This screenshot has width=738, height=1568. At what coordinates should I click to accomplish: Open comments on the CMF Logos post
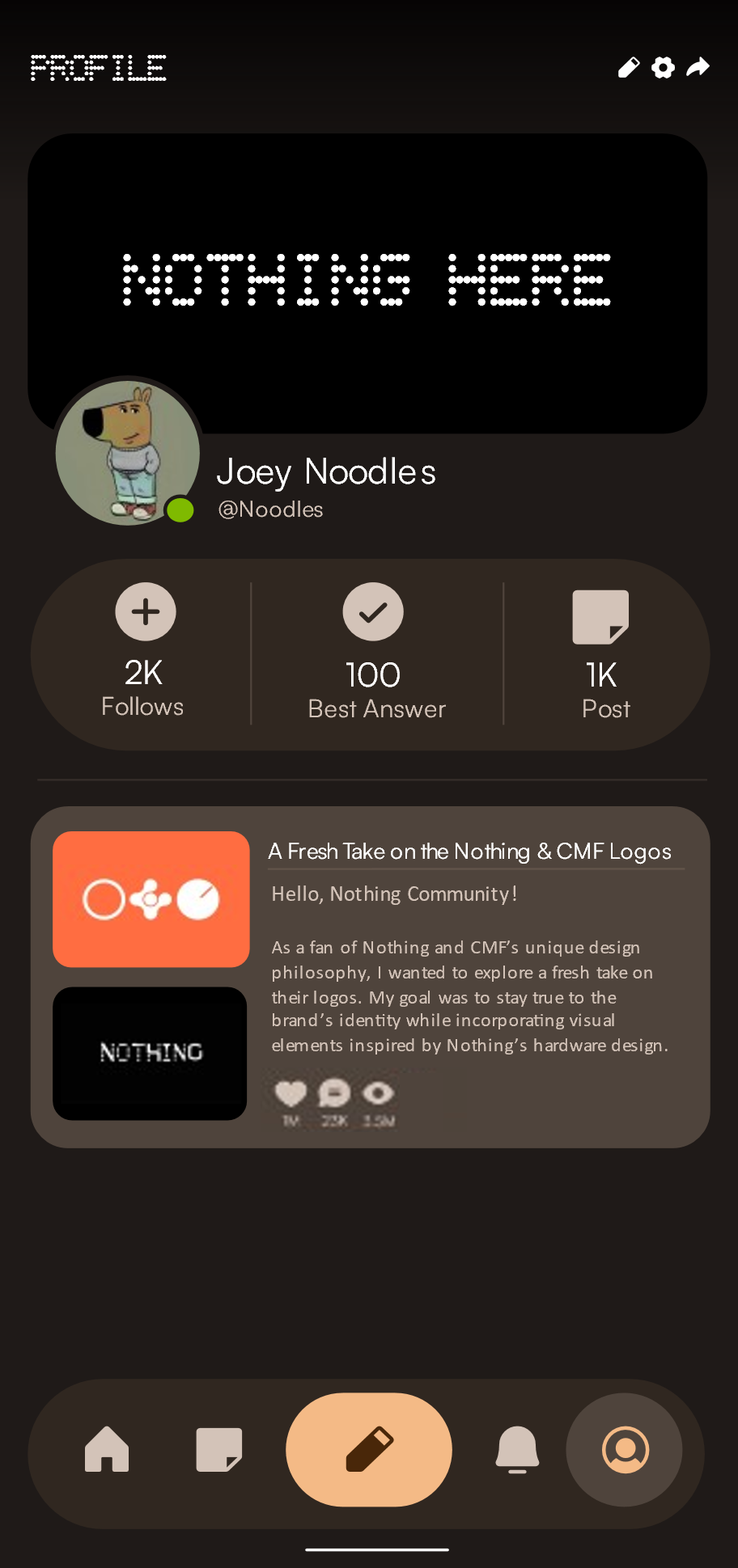click(x=334, y=1094)
